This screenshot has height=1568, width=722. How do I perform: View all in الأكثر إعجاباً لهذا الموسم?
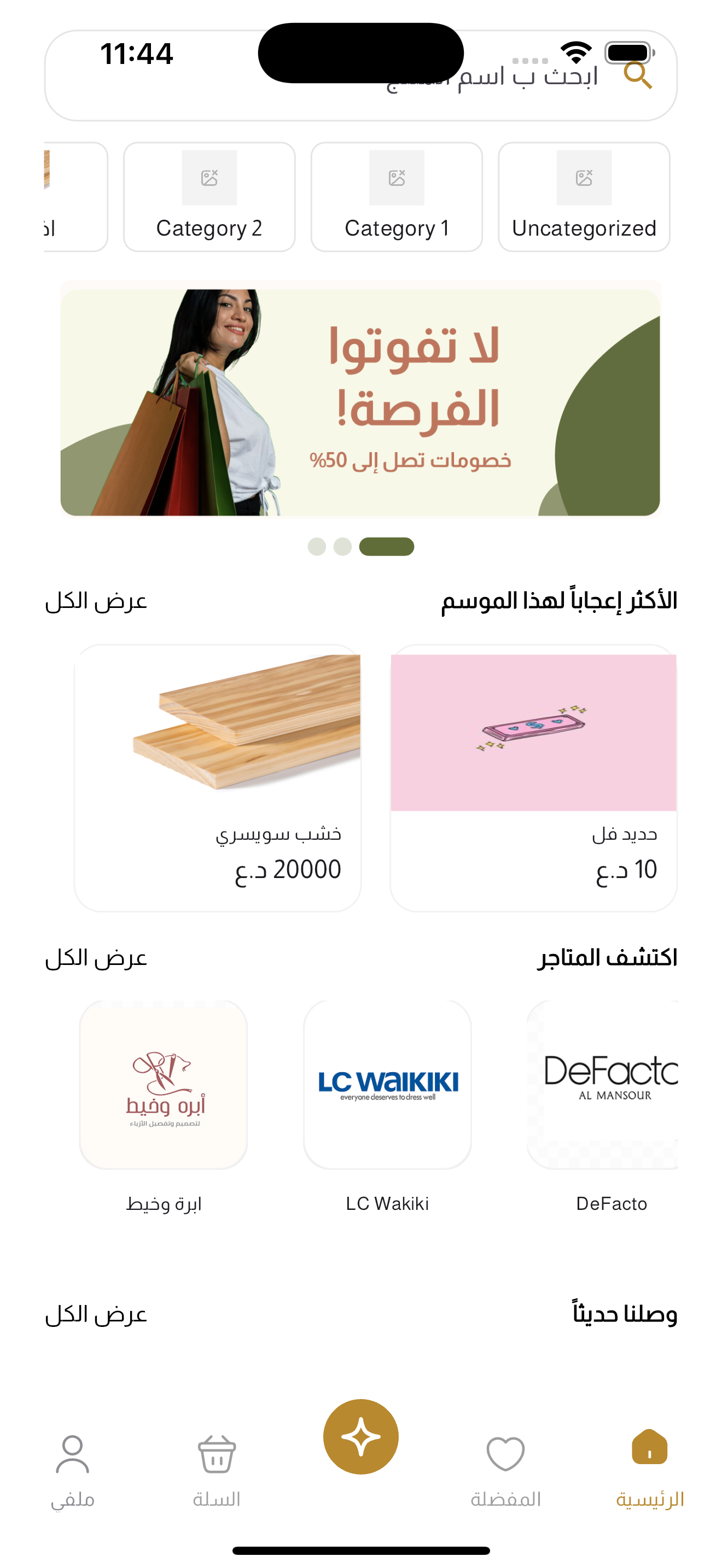(96, 601)
